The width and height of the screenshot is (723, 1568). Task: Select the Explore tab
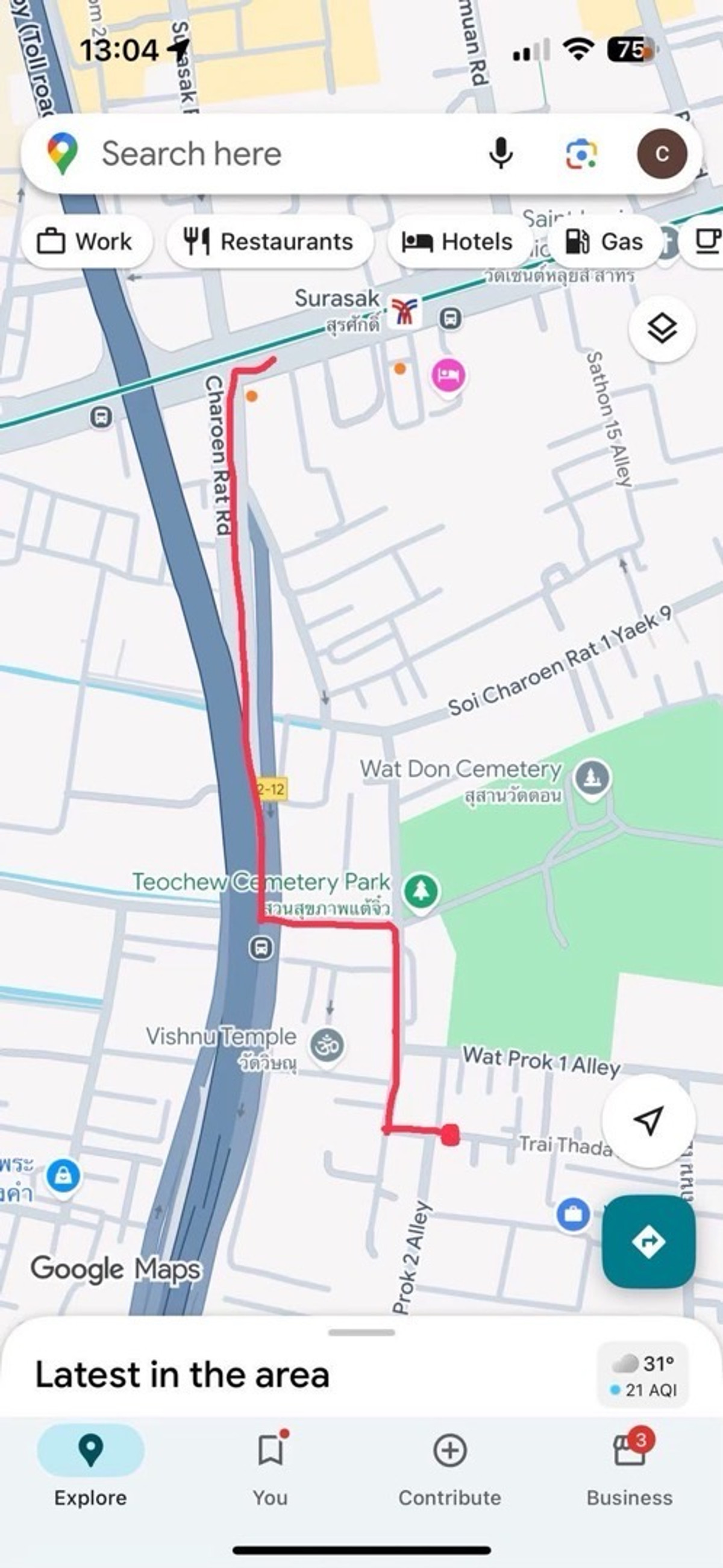click(91, 1467)
